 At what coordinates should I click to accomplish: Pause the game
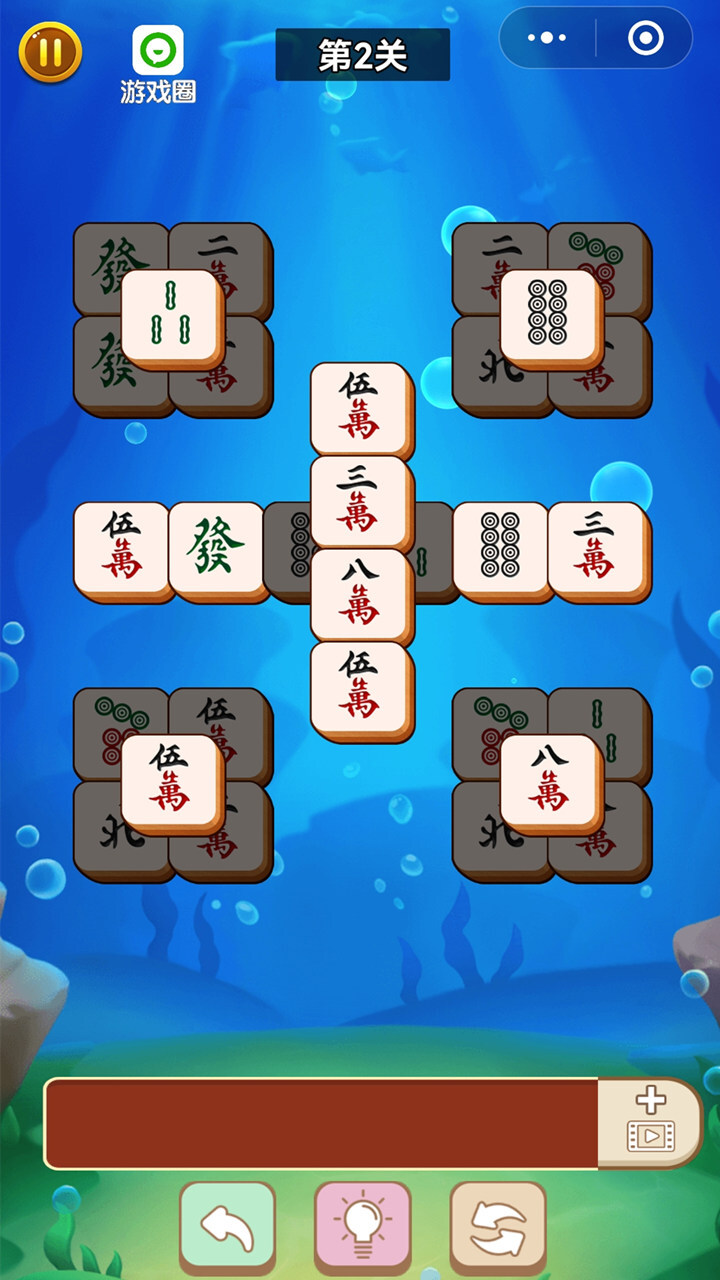click(x=50, y=52)
